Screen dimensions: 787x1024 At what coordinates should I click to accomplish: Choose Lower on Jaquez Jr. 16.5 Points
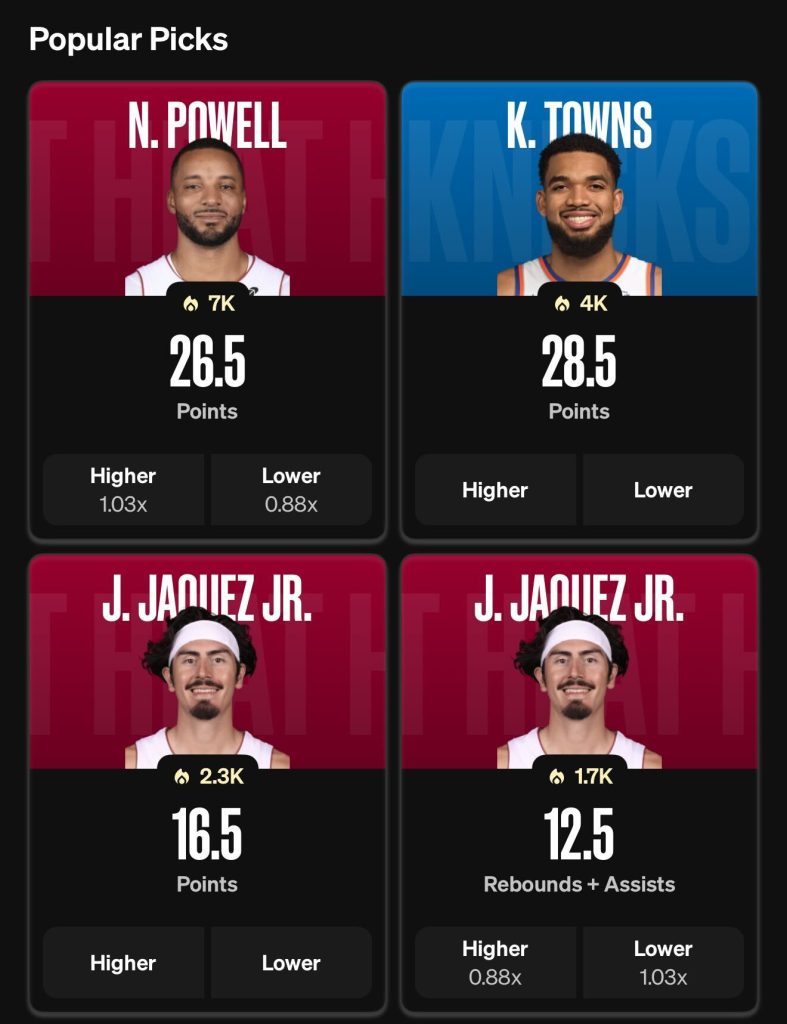click(291, 962)
